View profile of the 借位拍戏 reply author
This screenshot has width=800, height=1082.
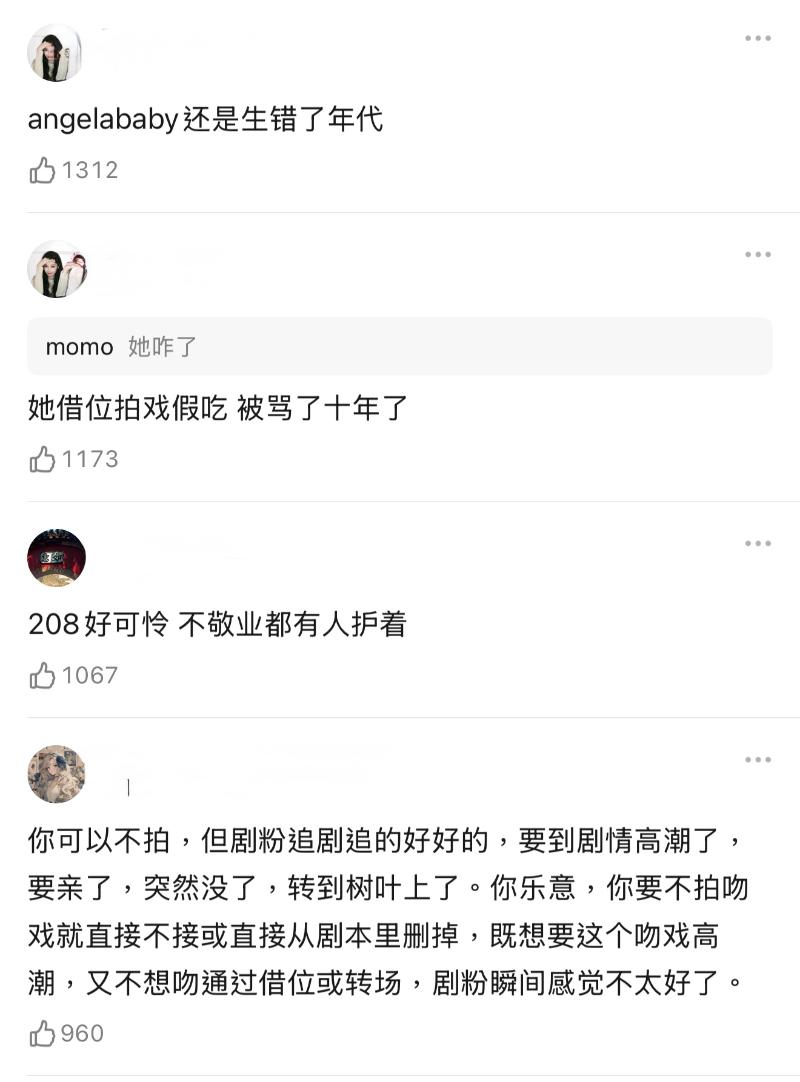point(57,269)
